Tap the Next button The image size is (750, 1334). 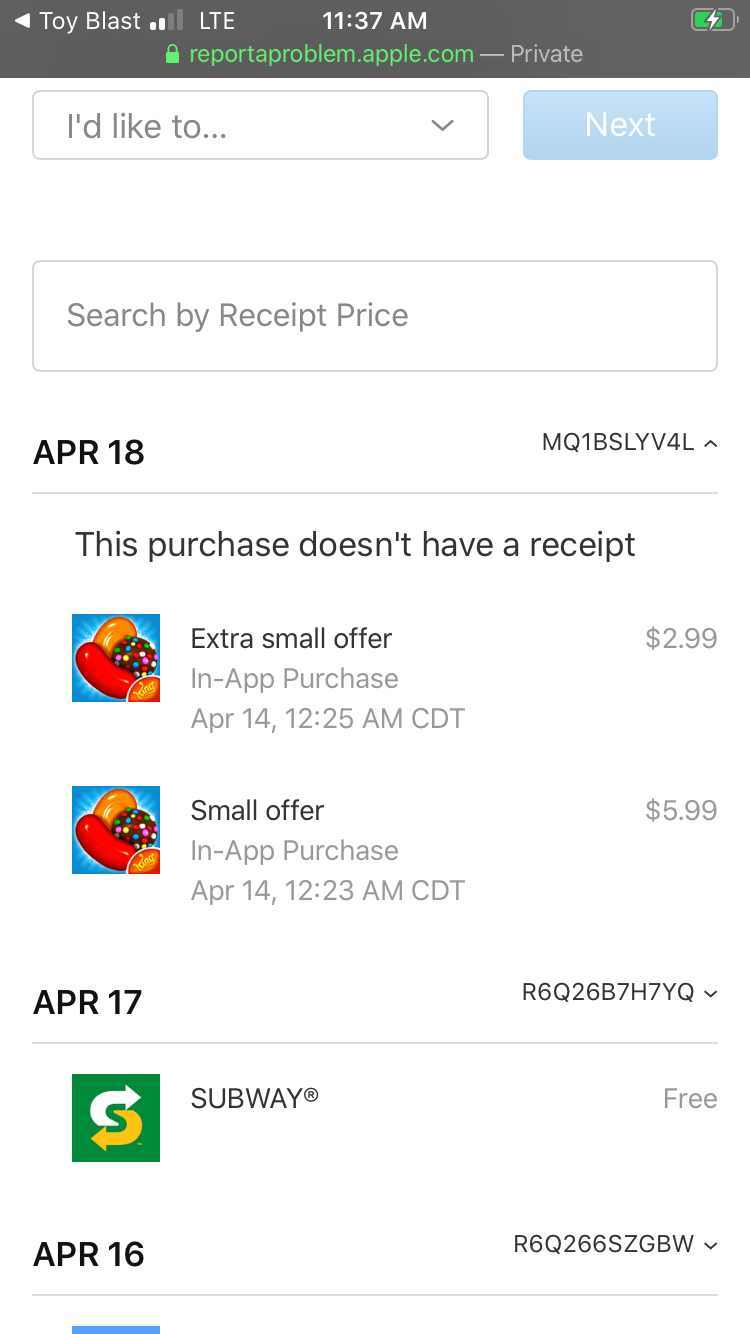(x=620, y=126)
